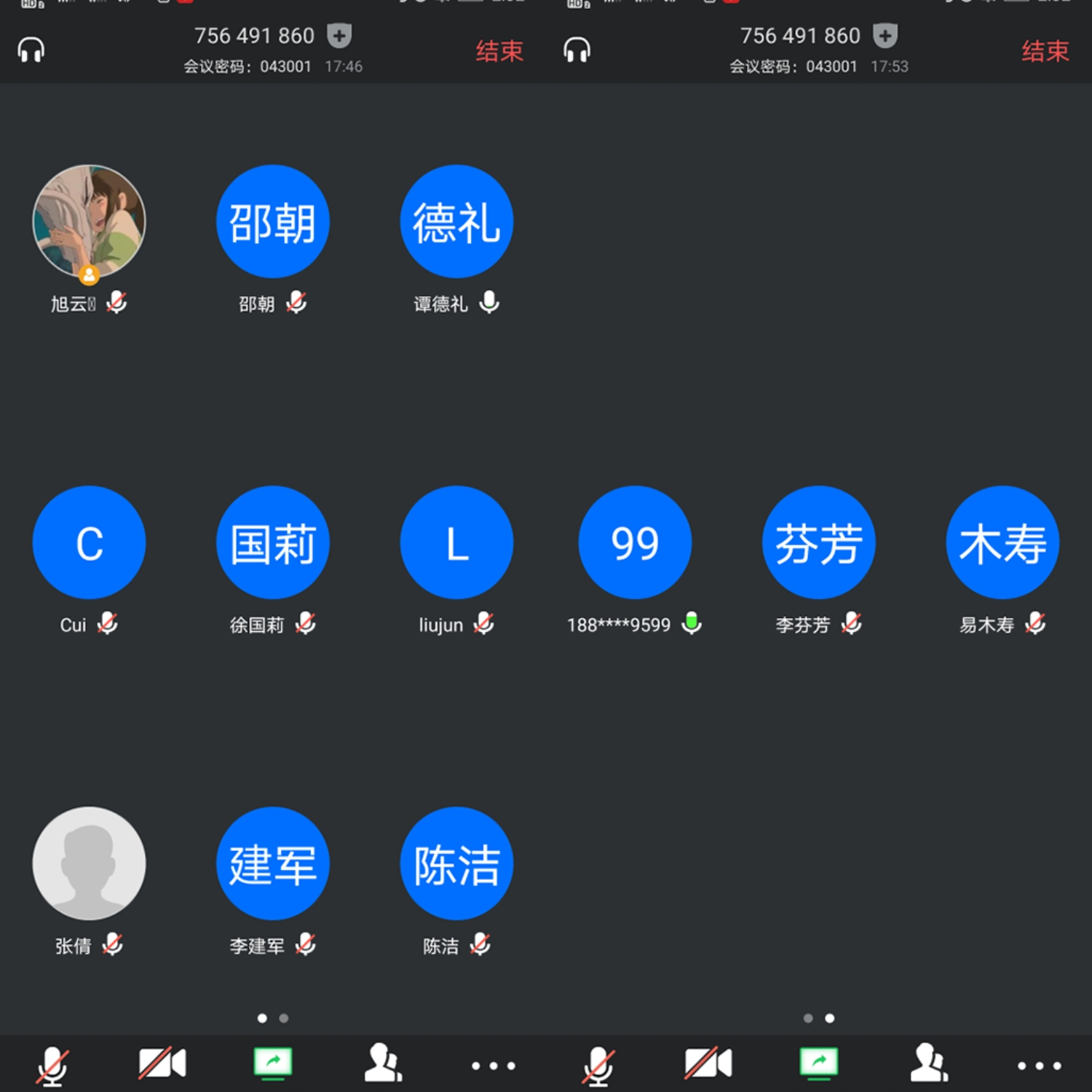Image resolution: width=1092 pixels, height=1092 pixels.
Task: Select 徐国莉 in the participant grid
Action: pyautogui.click(x=273, y=542)
